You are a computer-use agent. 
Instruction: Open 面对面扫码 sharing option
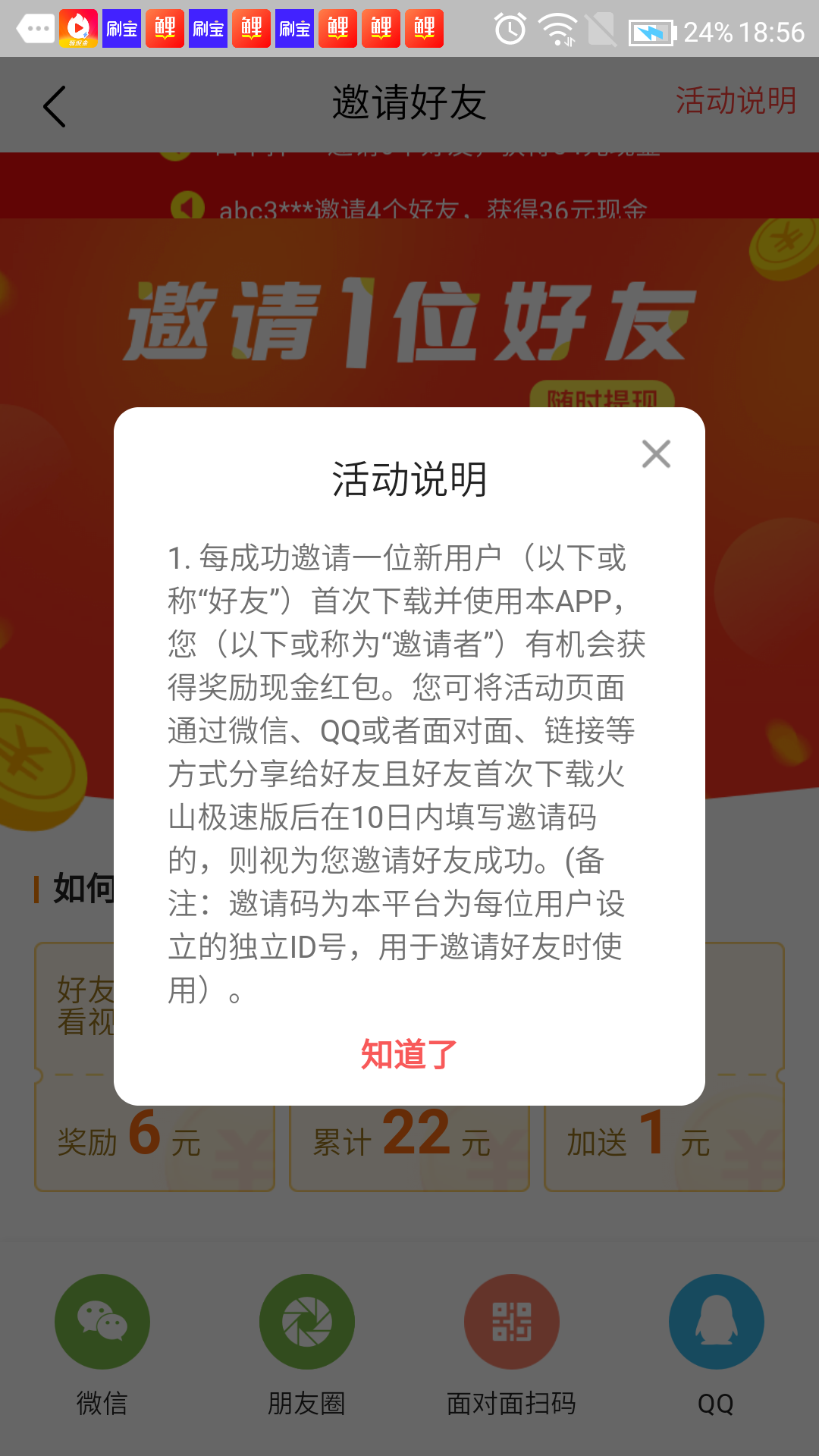click(512, 1322)
